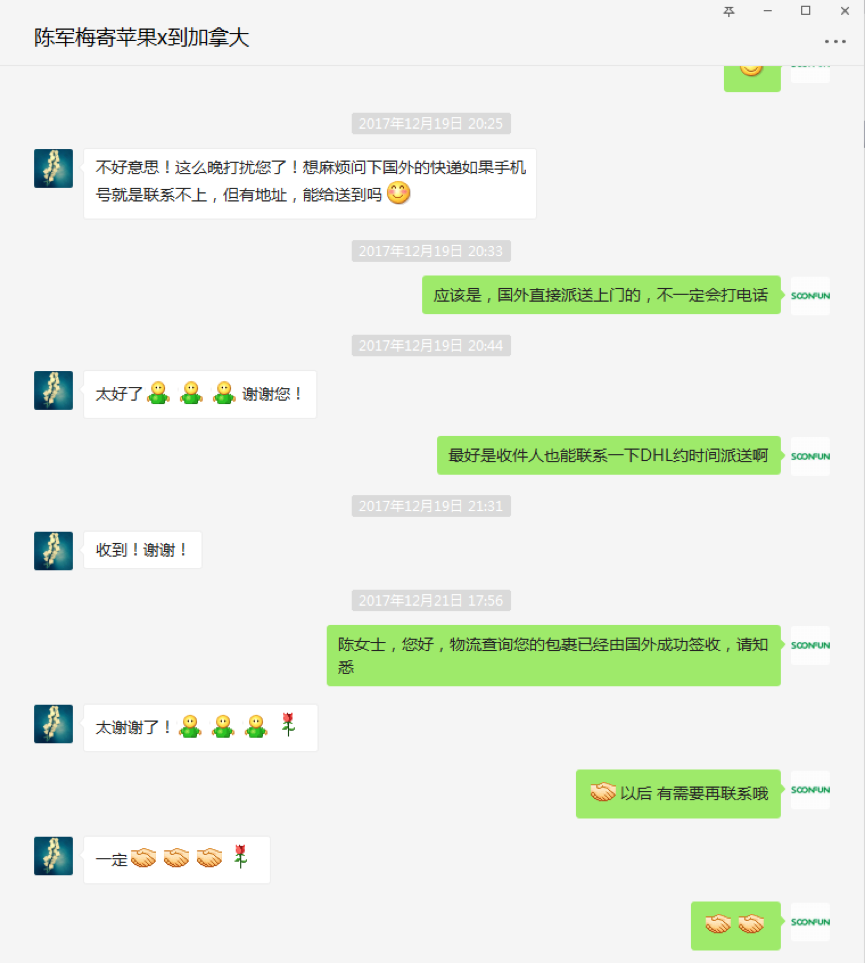Open SOONFUN avatar next to DHL message
The image size is (865, 963).
(x=810, y=456)
